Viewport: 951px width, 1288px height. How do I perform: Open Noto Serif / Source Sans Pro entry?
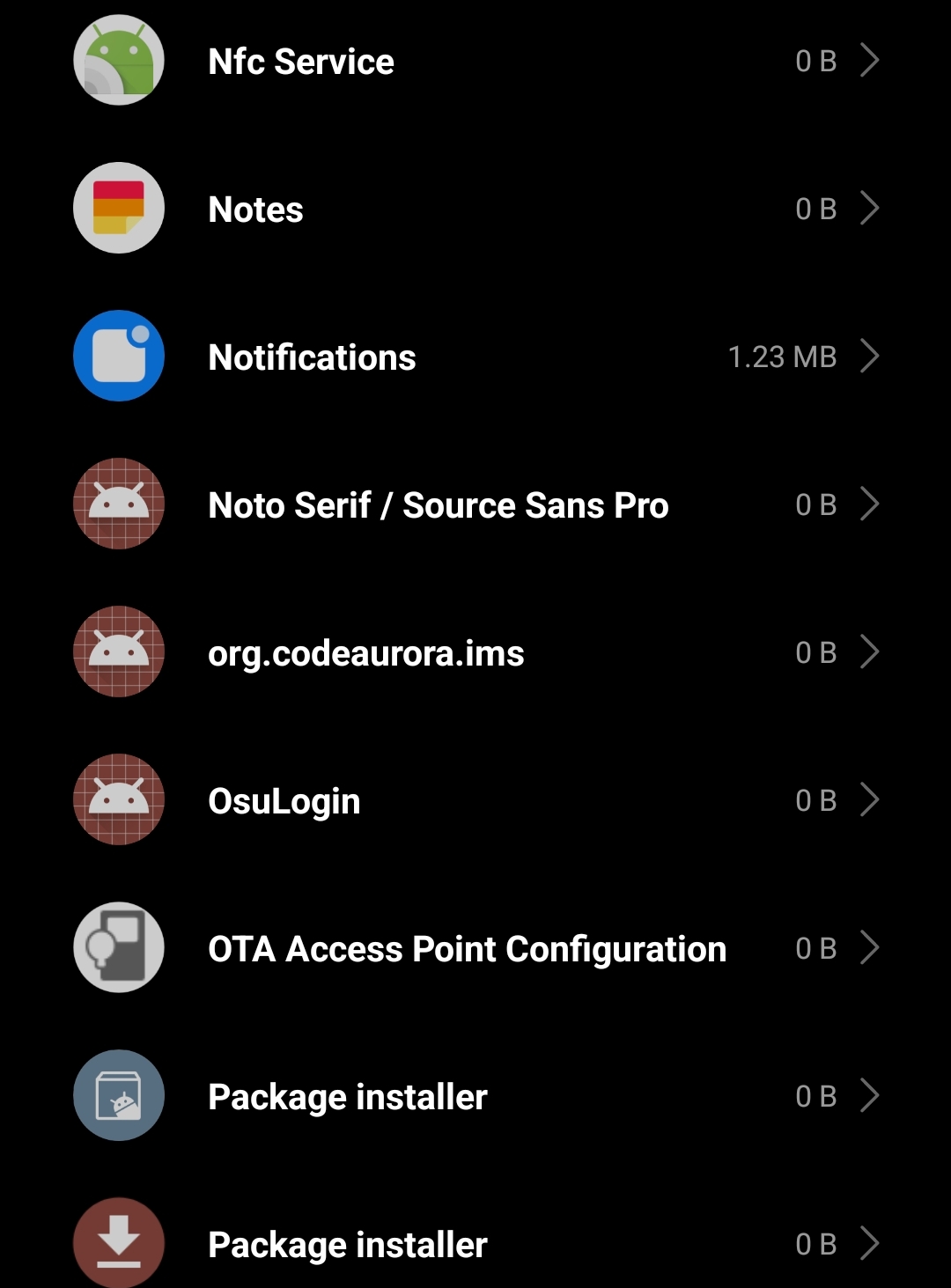coord(475,505)
